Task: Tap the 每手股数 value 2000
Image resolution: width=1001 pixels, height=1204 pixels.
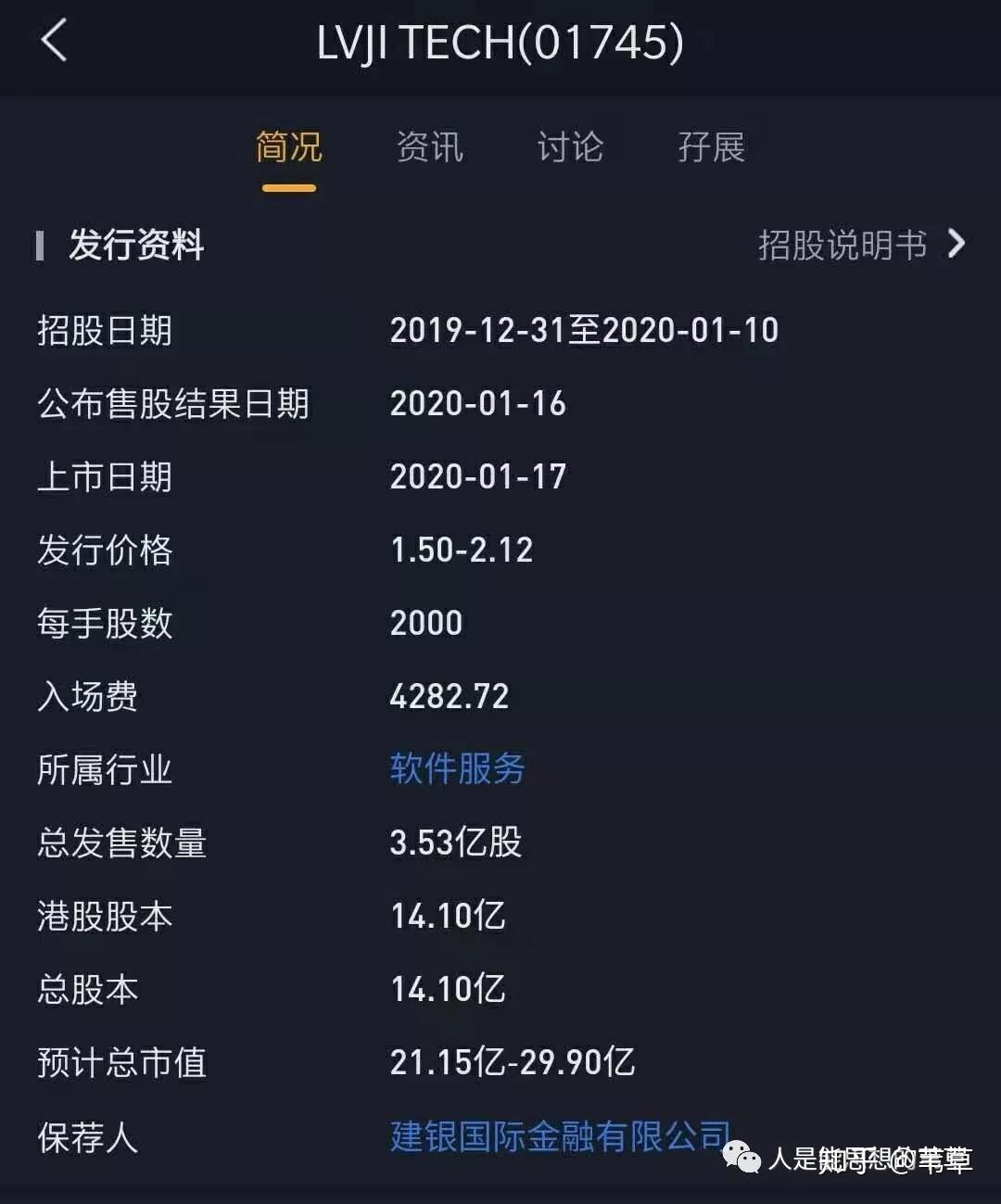Action: click(x=425, y=623)
